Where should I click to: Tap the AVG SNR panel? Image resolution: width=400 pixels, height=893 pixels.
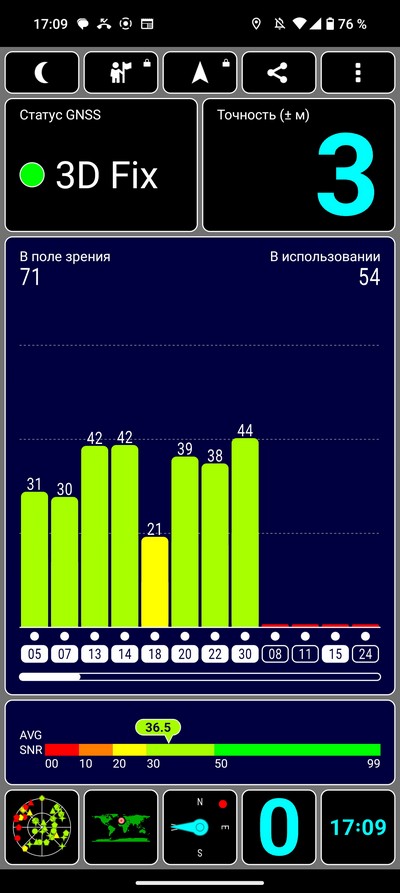click(200, 742)
